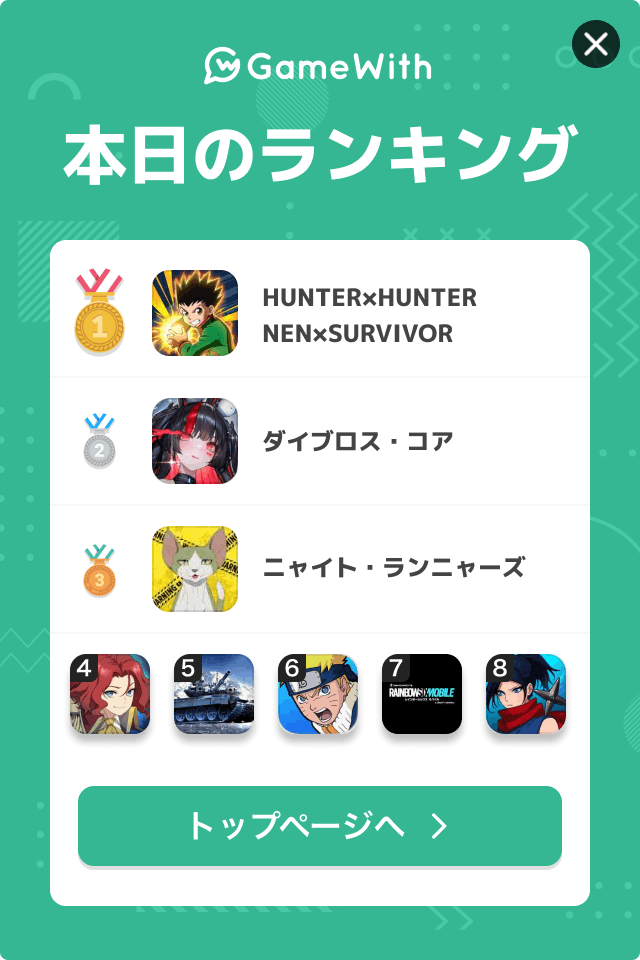This screenshot has height=960, width=640.
Task: Open the 5th ranked tank game
Action: 214,694
